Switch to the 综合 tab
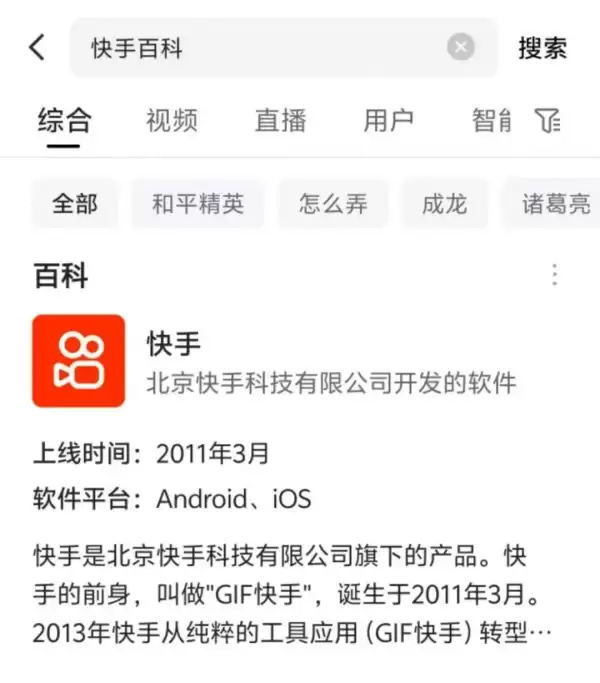Image resolution: width=600 pixels, height=683 pixels. point(65,121)
